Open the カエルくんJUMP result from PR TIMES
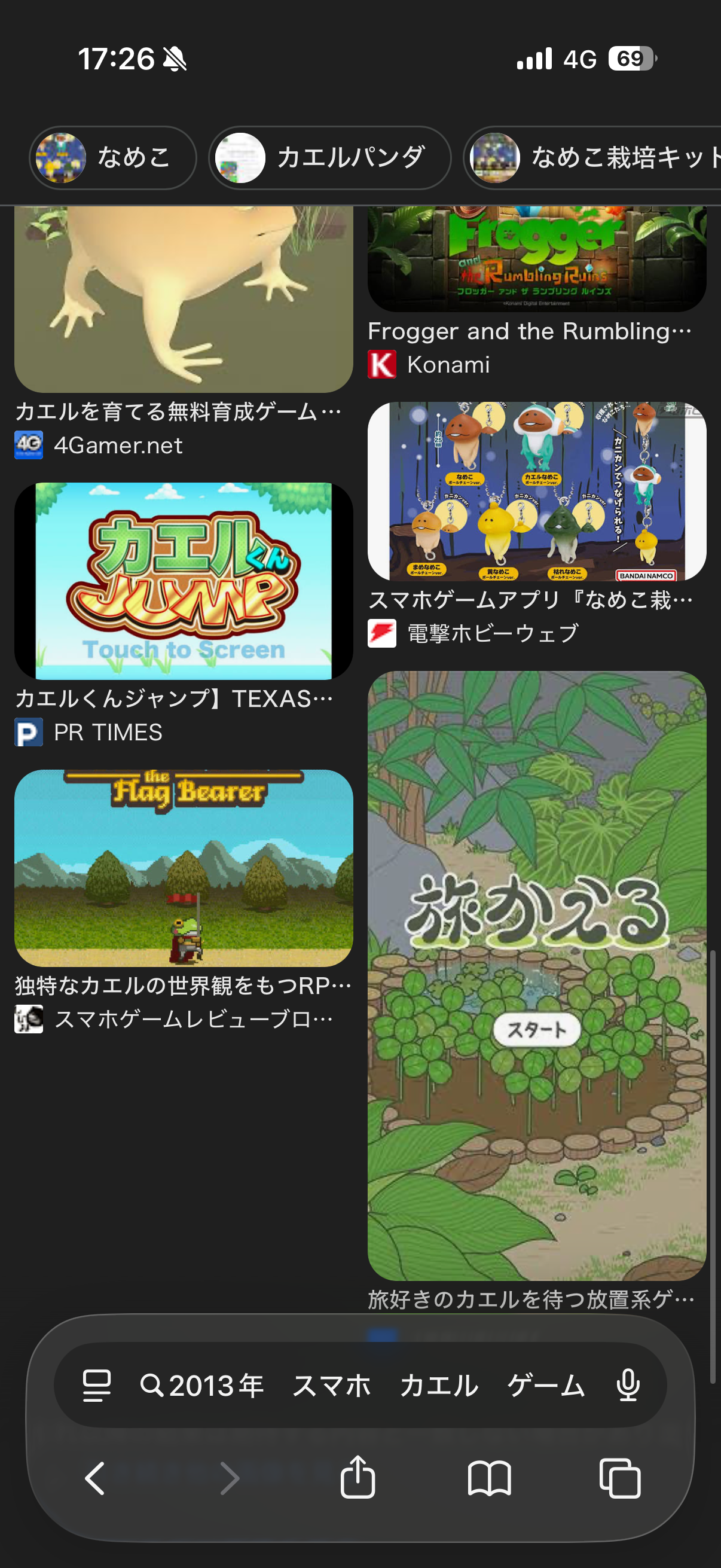Screen dimensions: 721x1568 [183, 581]
